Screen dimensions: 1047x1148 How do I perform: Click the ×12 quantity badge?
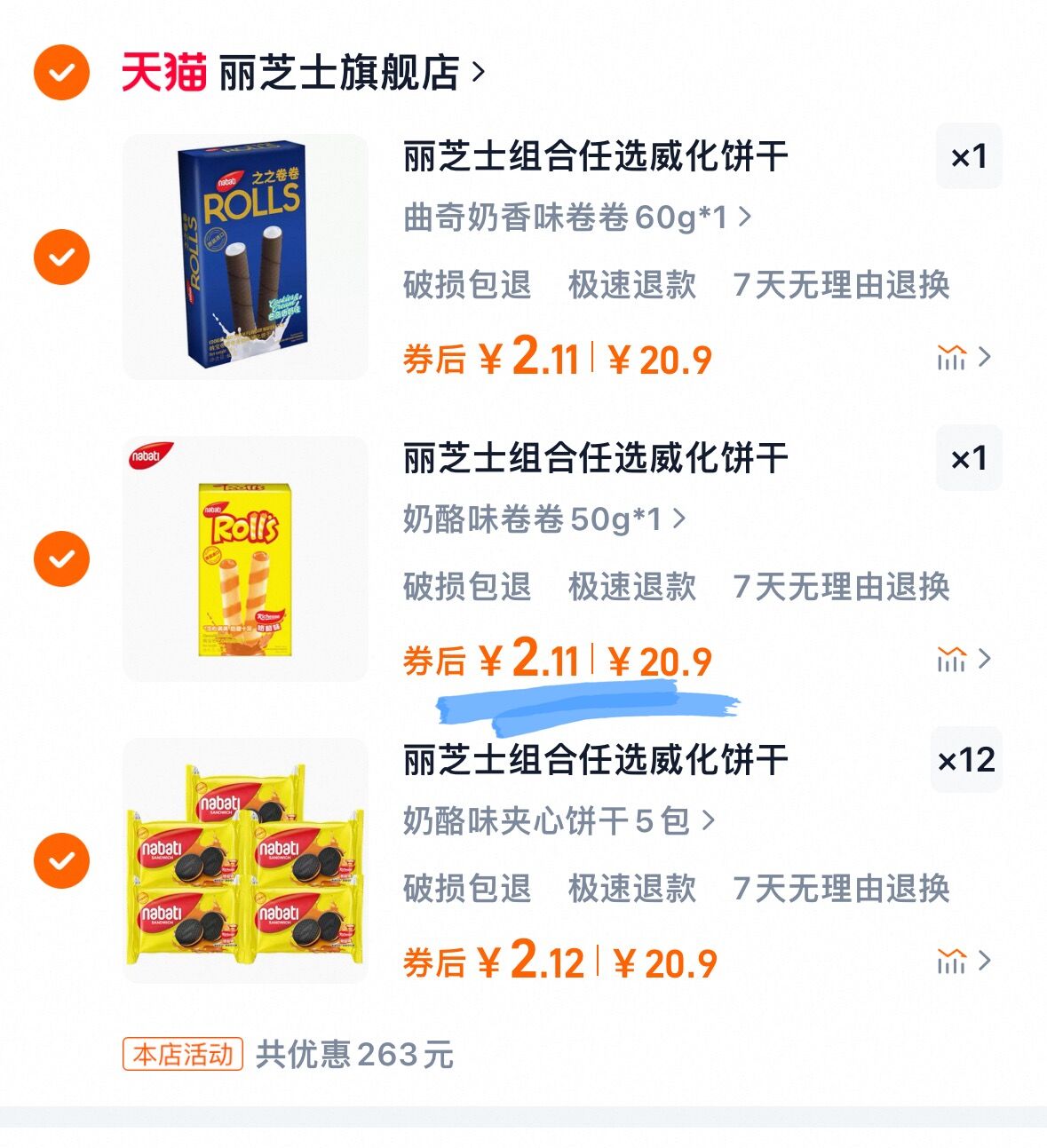point(968,761)
